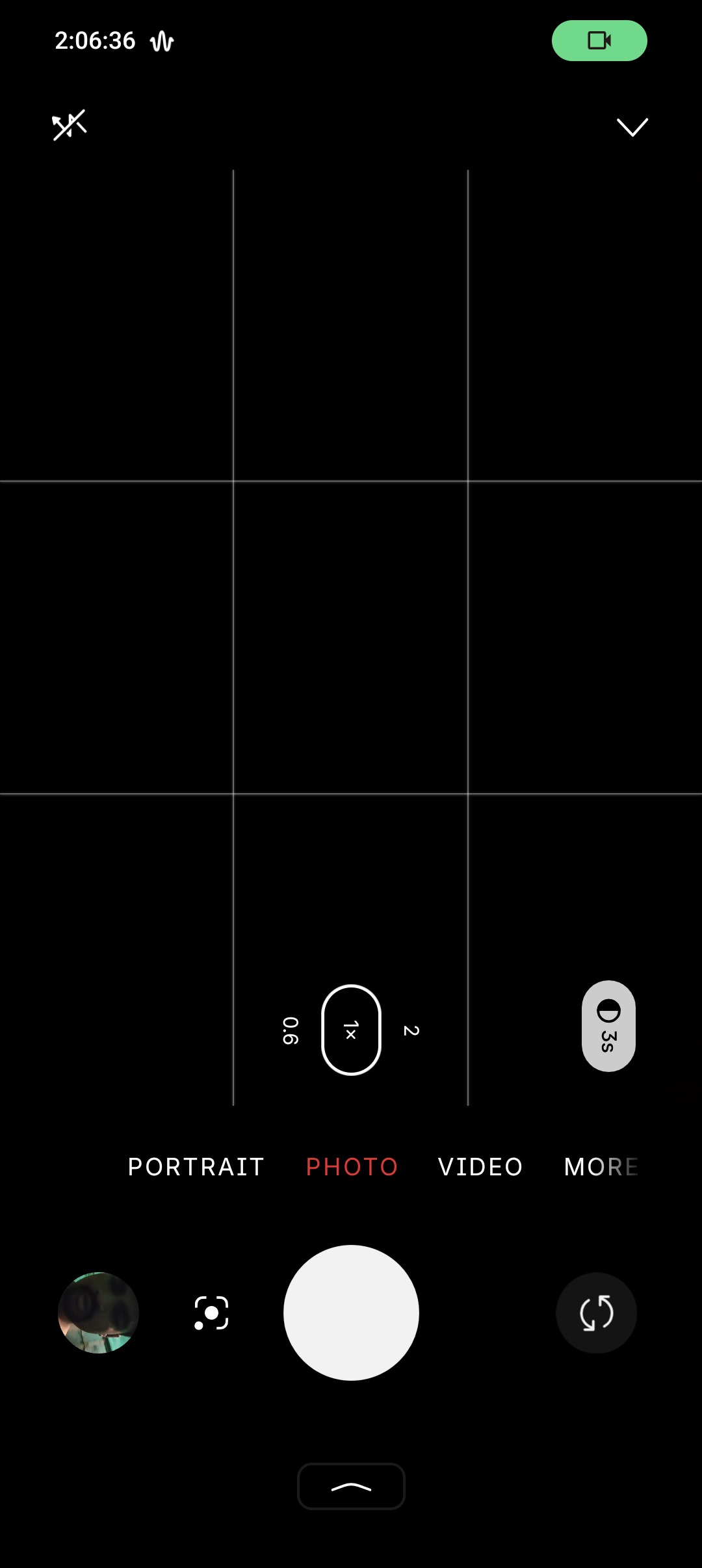Image resolution: width=702 pixels, height=1568 pixels.
Task: Toggle the flash off icon
Action: 69,125
